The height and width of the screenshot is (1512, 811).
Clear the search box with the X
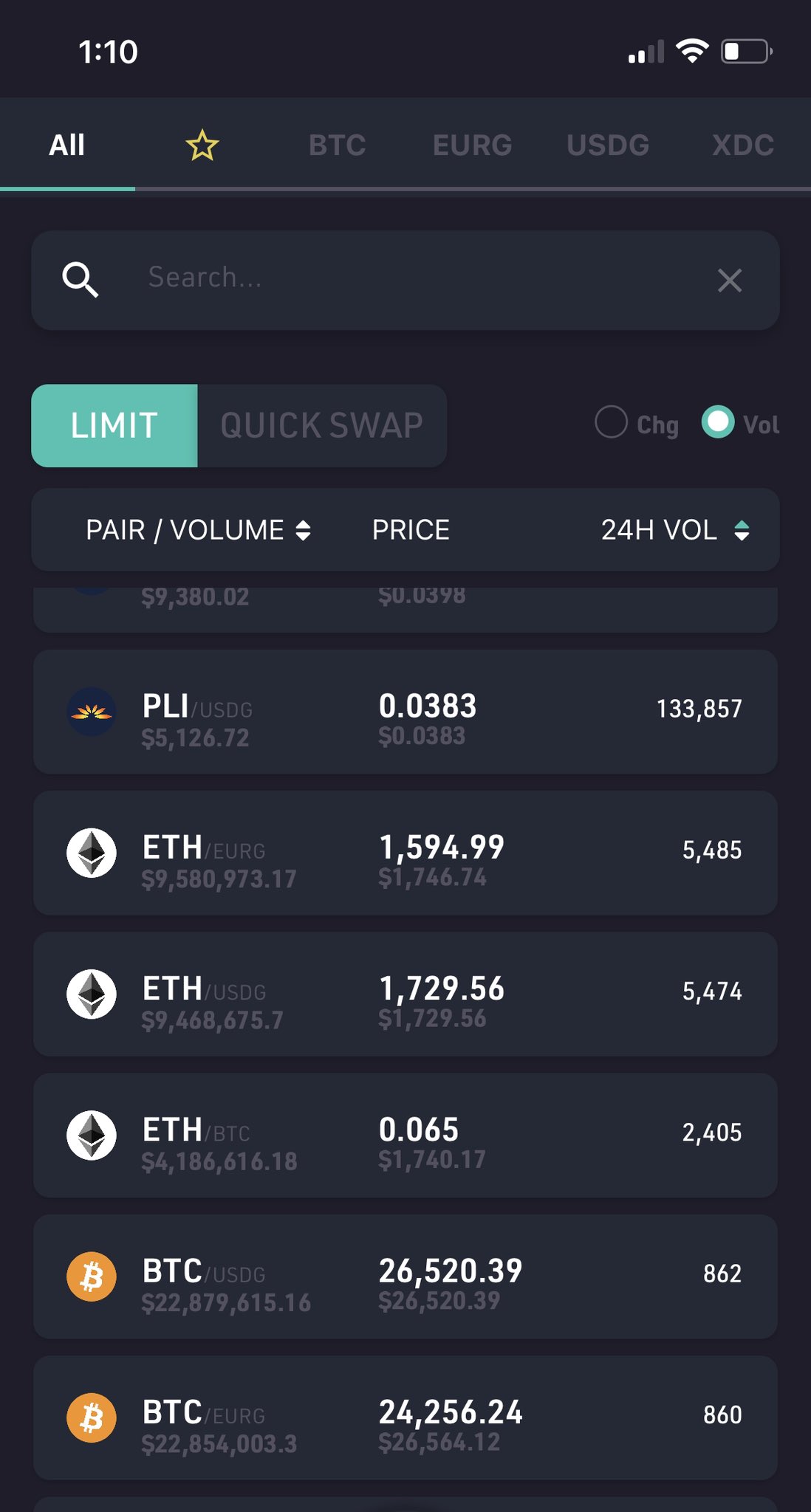(729, 281)
